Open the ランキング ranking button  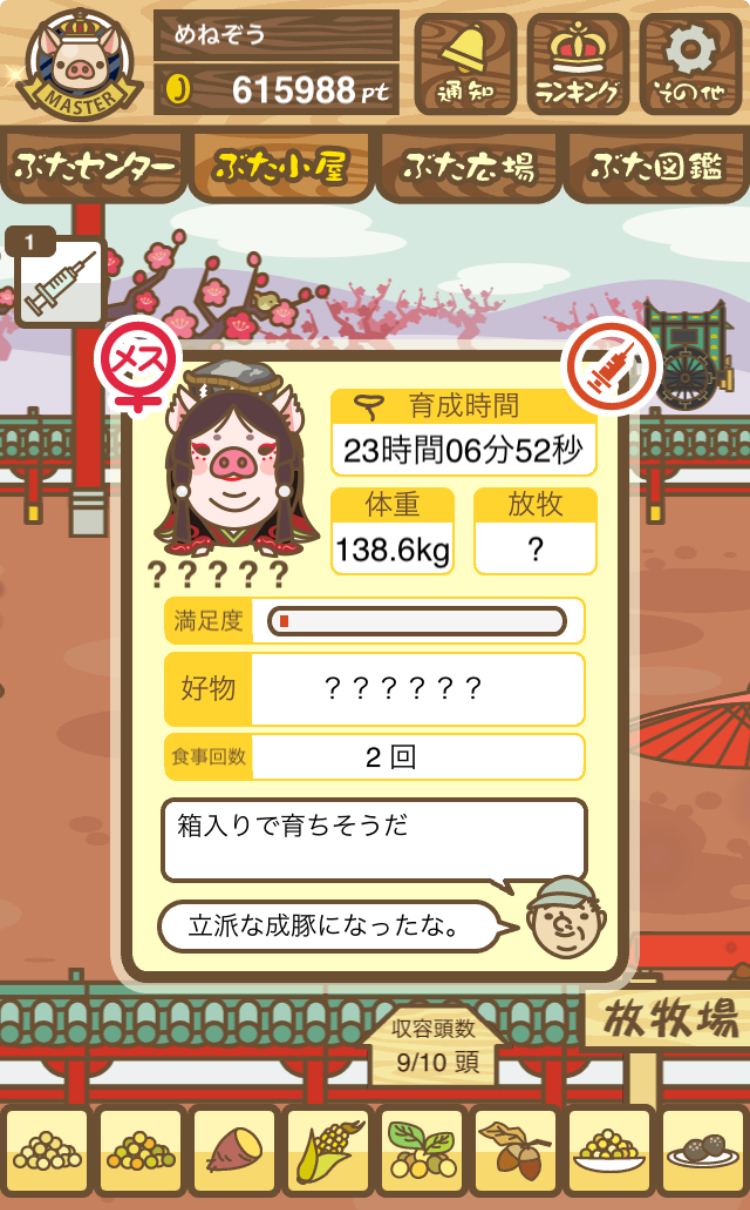coord(578,63)
